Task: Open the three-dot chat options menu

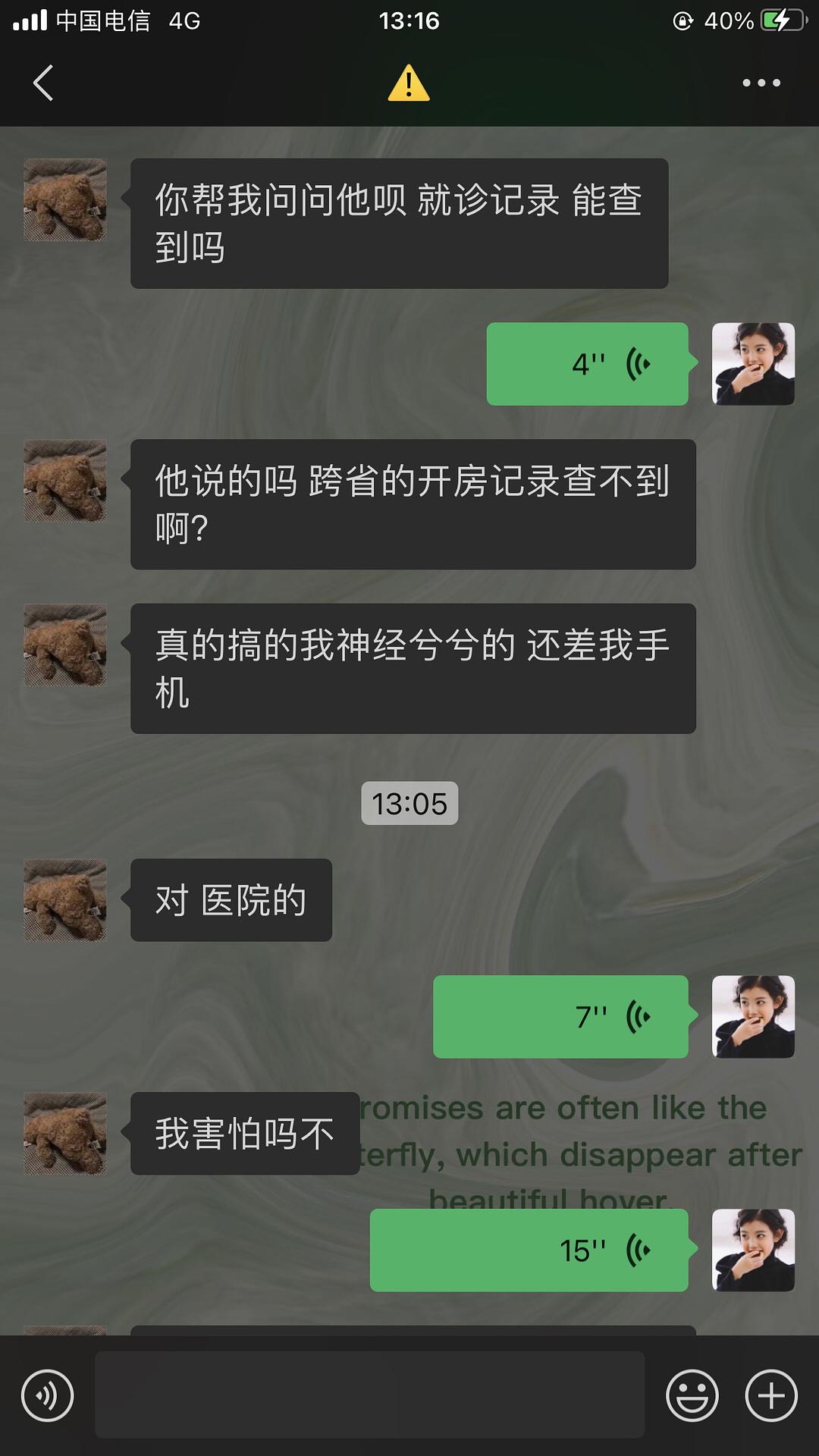Action: pos(761,83)
